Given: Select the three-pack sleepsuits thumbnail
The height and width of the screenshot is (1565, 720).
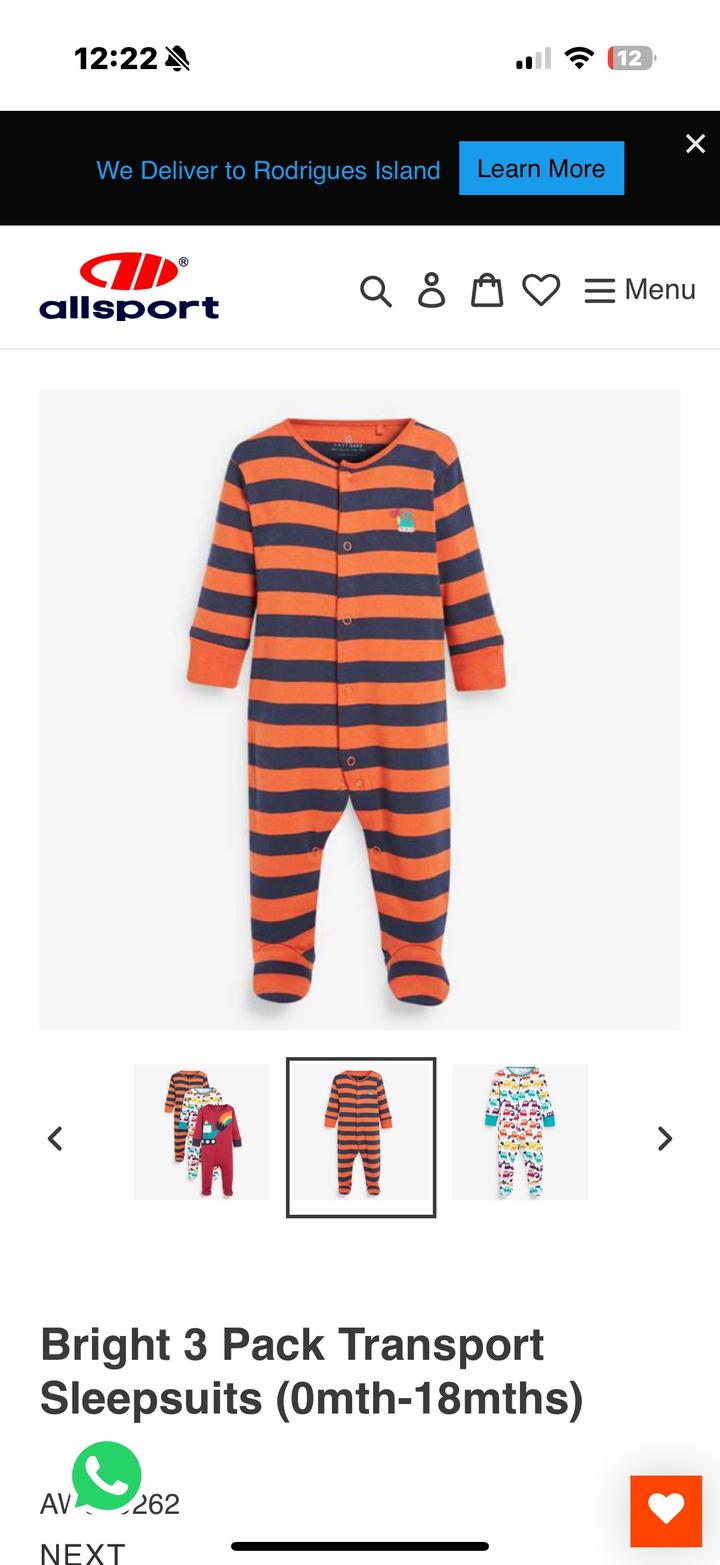Looking at the screenshot, I should tap(202, 1132).
